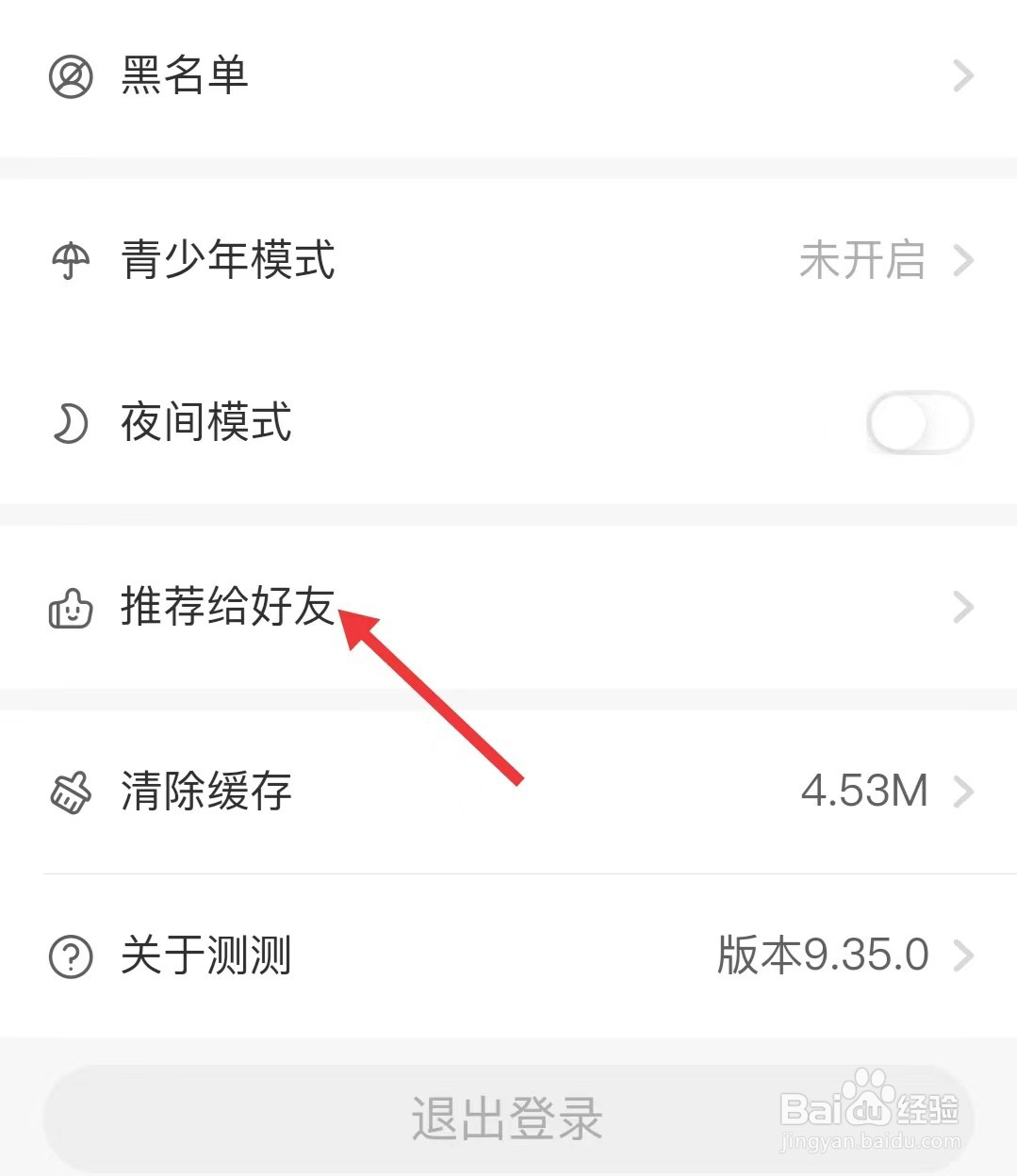Click 清除缓存 to clear cache

206,792
